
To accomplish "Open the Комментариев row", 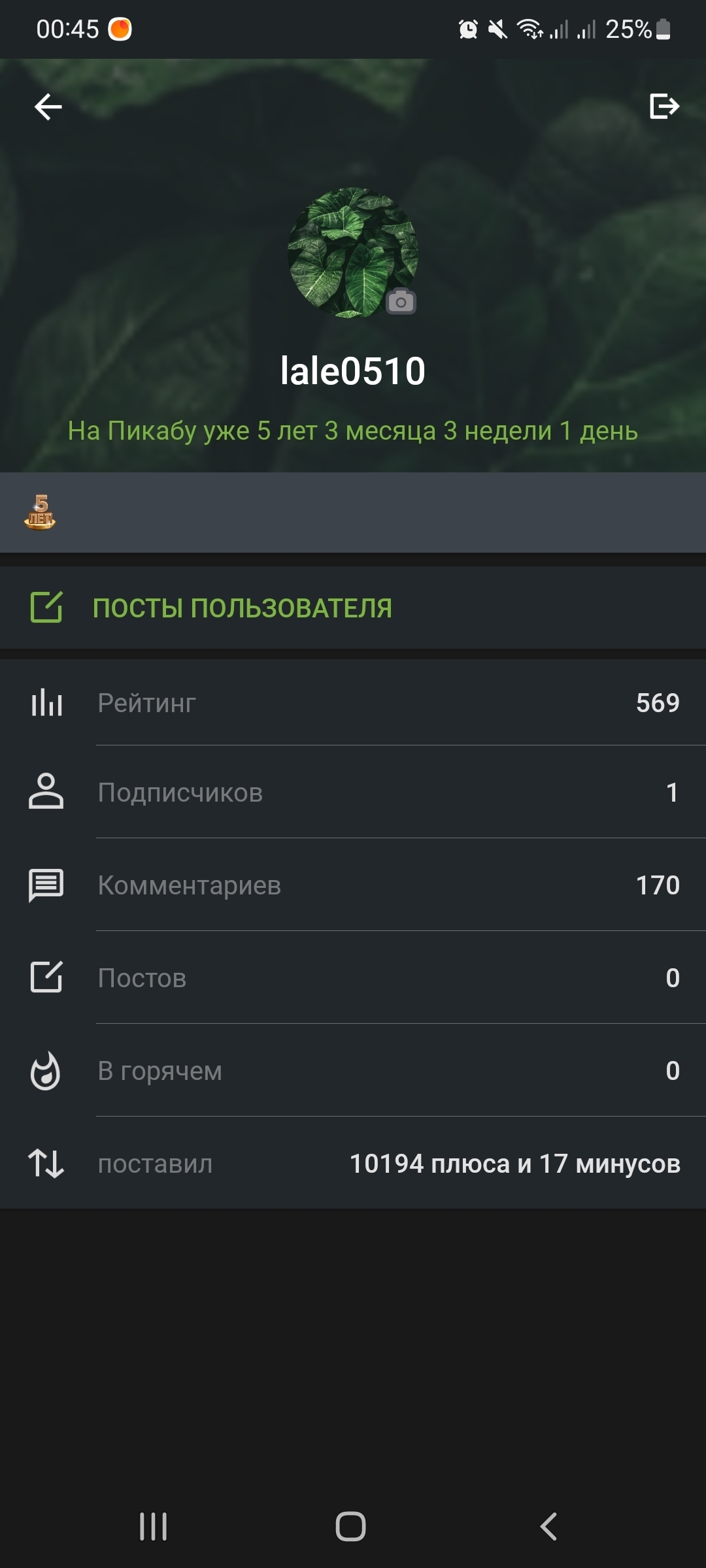I will (x=353, y=885).
